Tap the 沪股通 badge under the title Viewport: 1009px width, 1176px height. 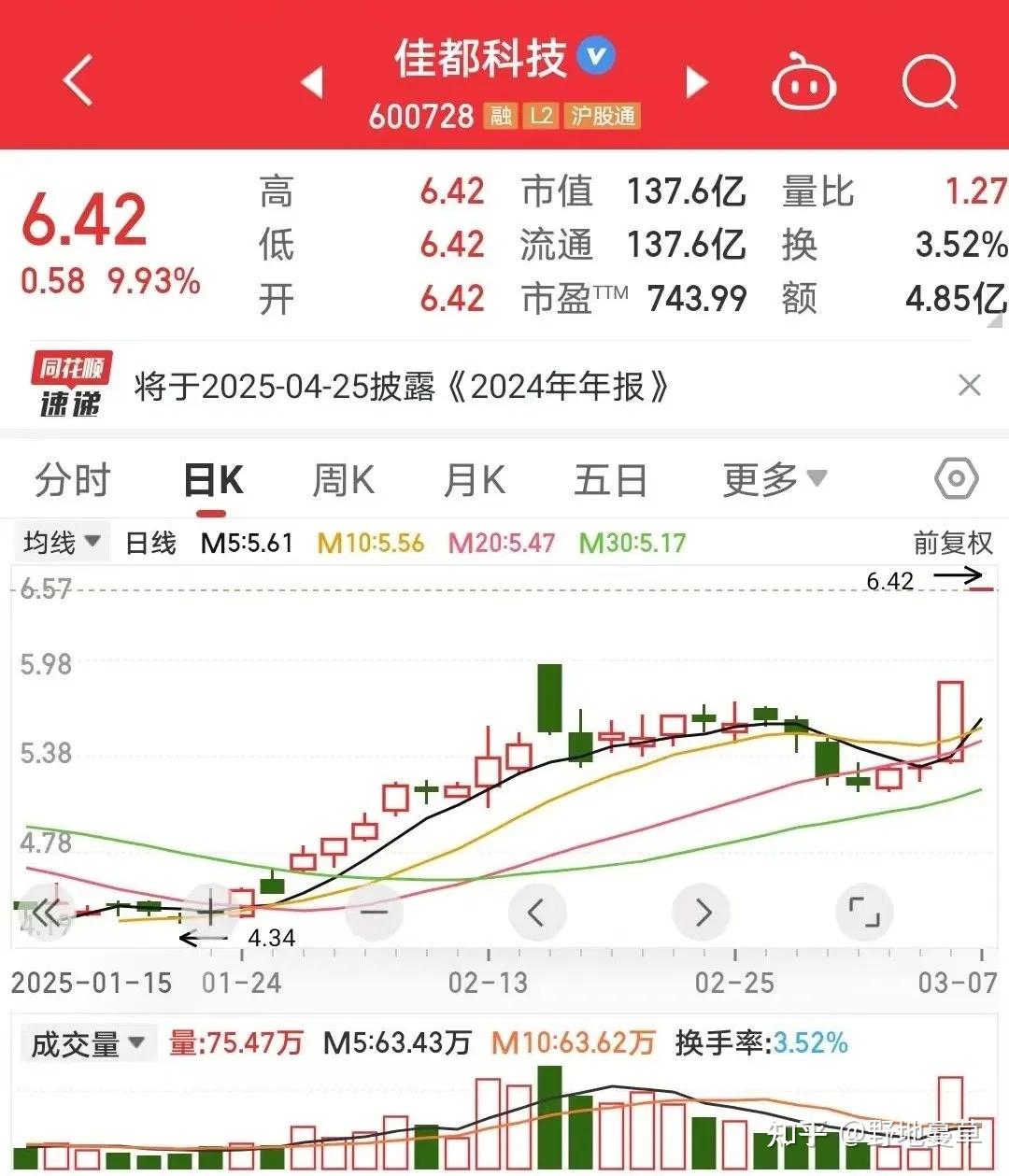(x=604, y=118)
